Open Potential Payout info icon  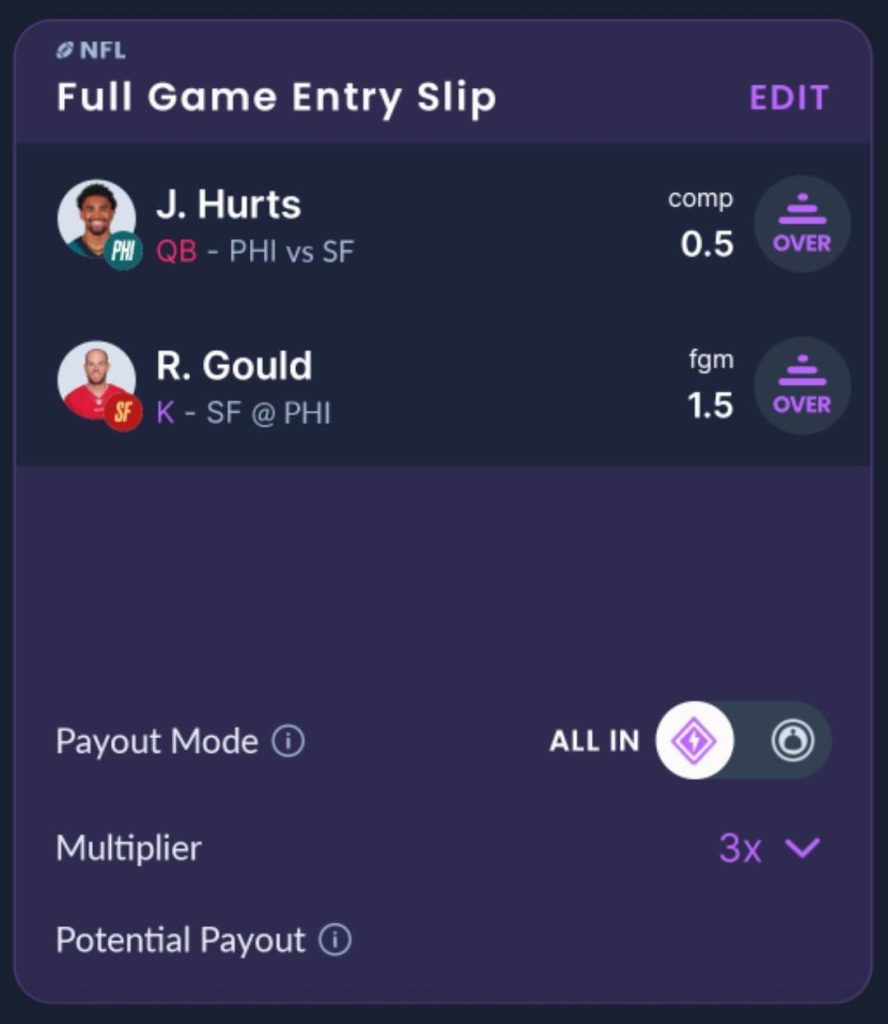[x=335, y=940]
